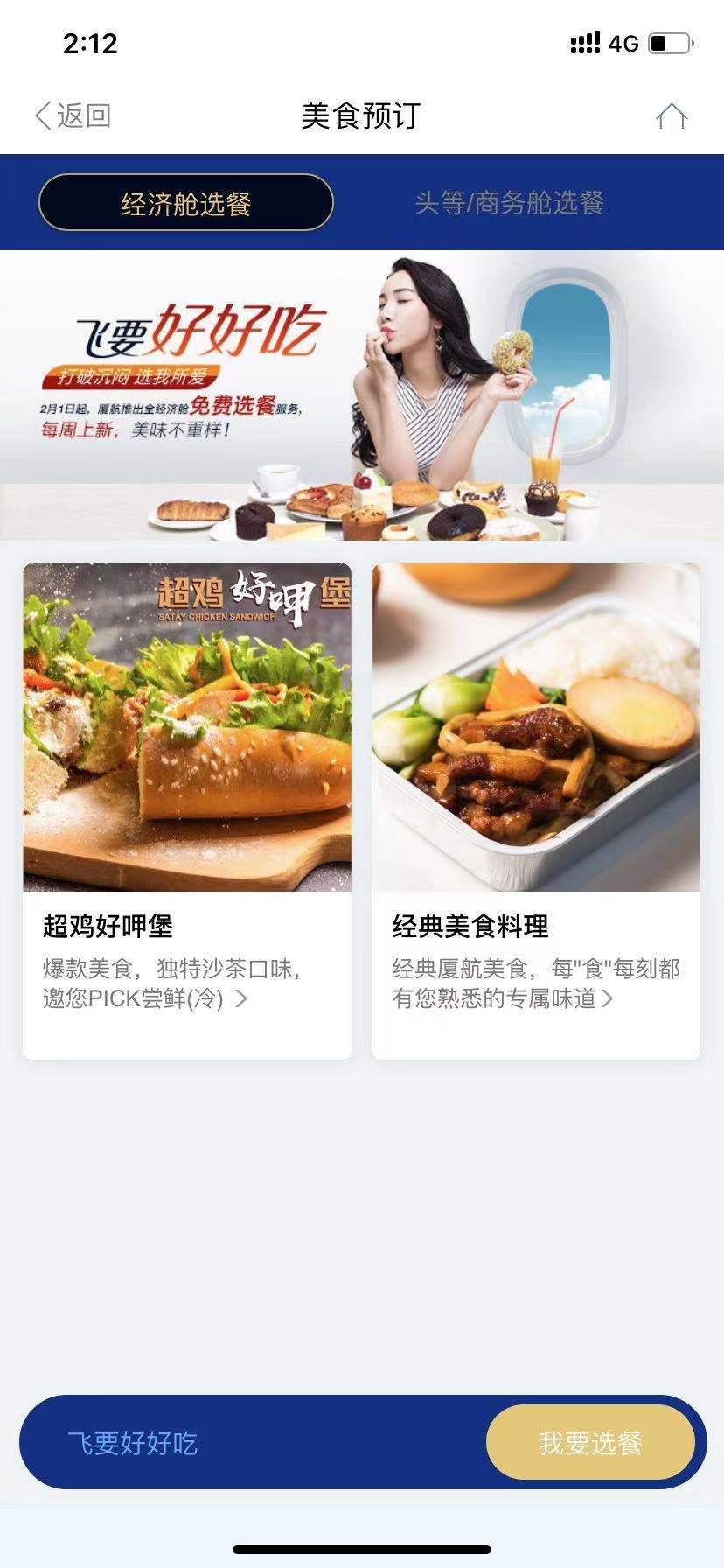The width and height of the screenshot is (724, 1568).
Task: Tap the 我要选餐 button
Action: [590, 1443]
